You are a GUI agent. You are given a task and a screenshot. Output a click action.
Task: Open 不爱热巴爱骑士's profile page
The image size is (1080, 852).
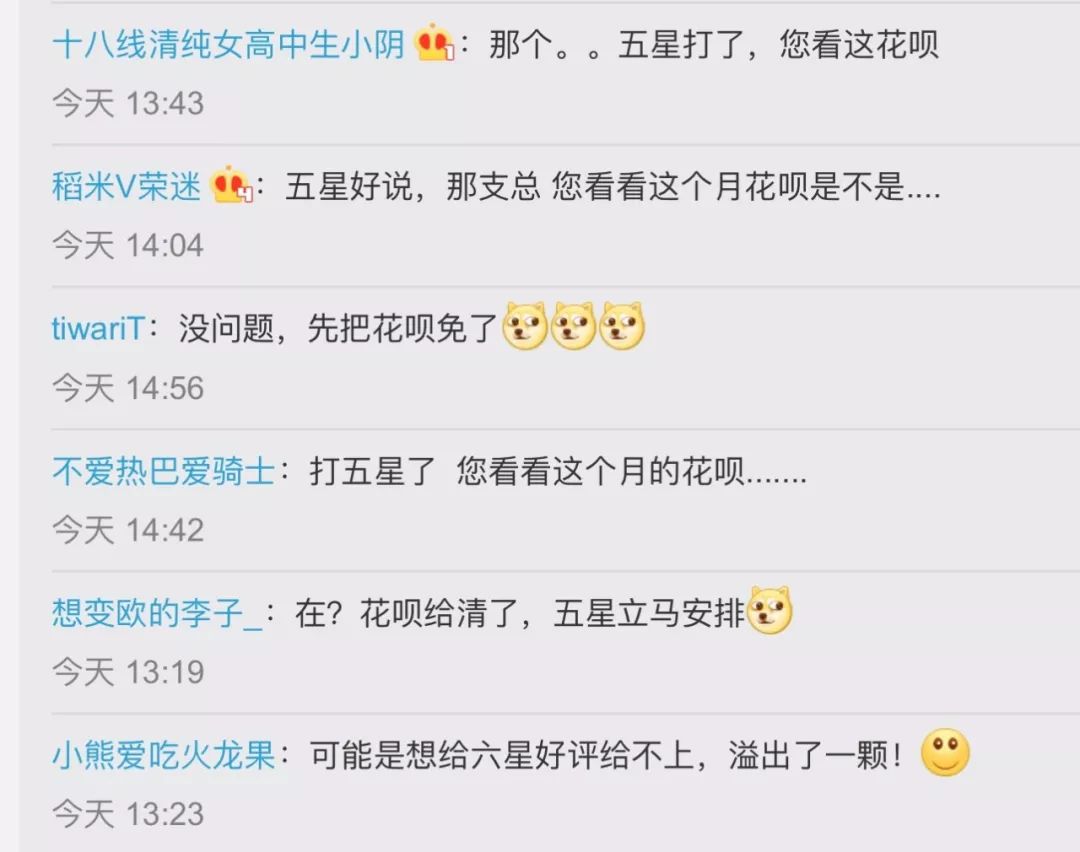[163, 471]
